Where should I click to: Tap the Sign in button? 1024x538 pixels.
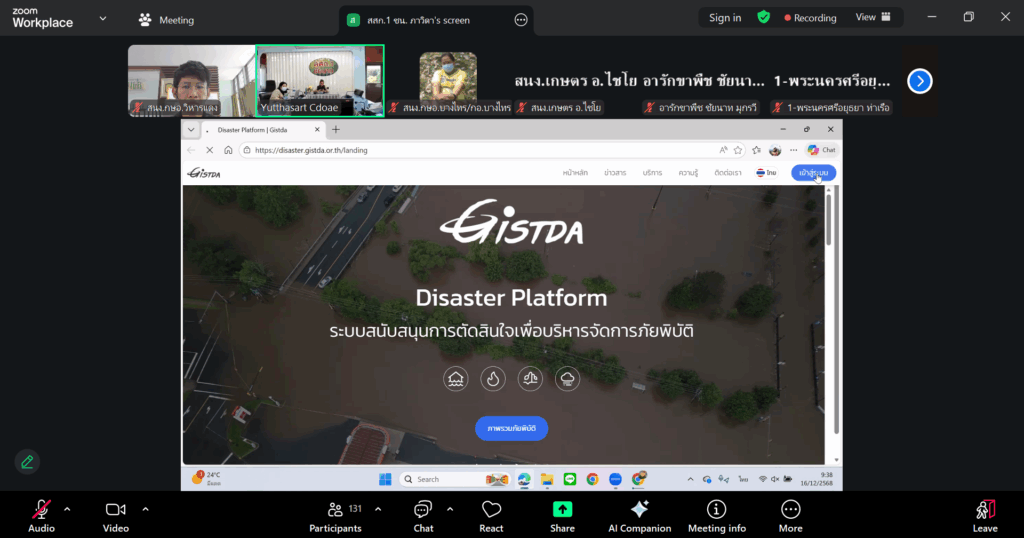coord(725,17)
